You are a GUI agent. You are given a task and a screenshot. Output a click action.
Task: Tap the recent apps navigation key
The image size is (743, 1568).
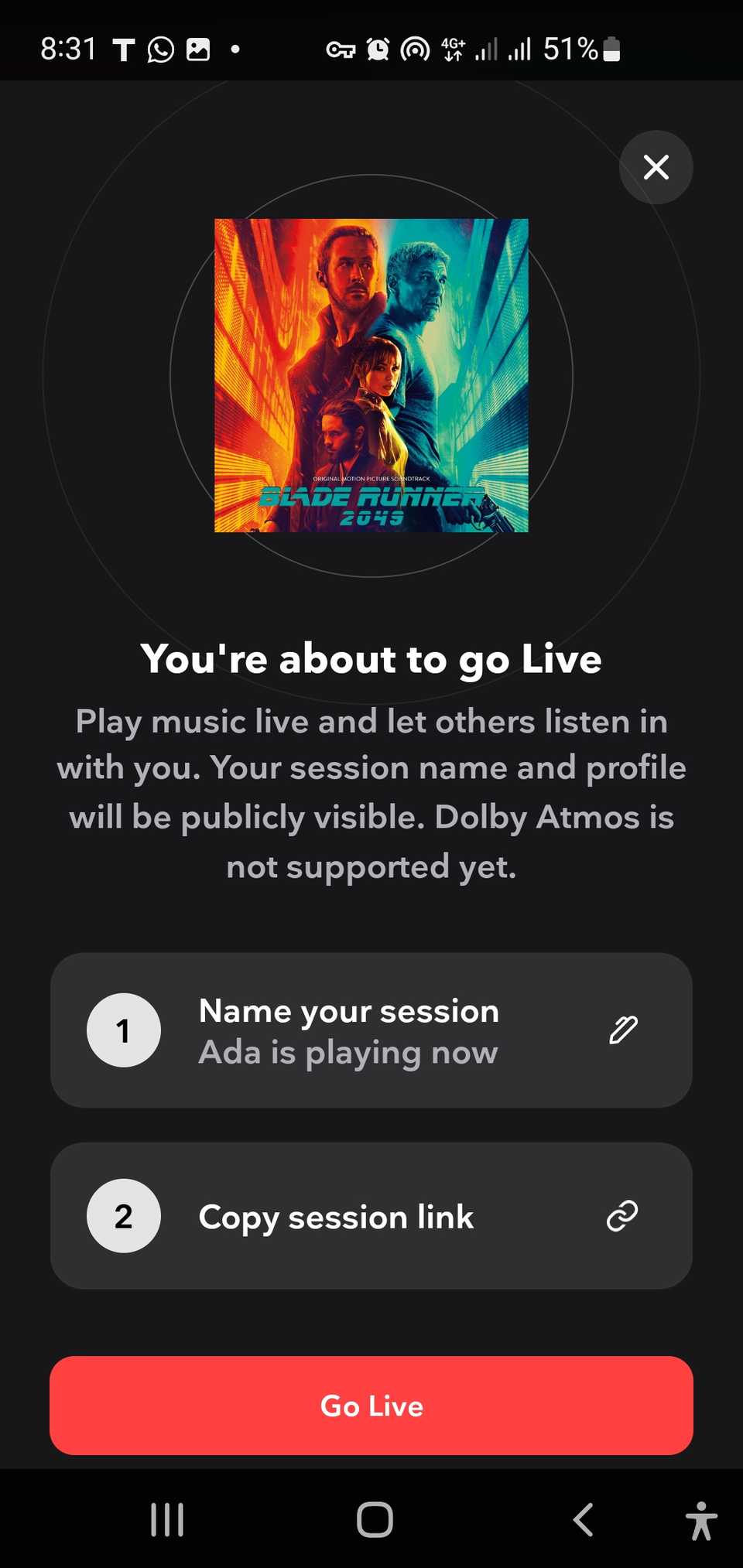coord(167,1518)
